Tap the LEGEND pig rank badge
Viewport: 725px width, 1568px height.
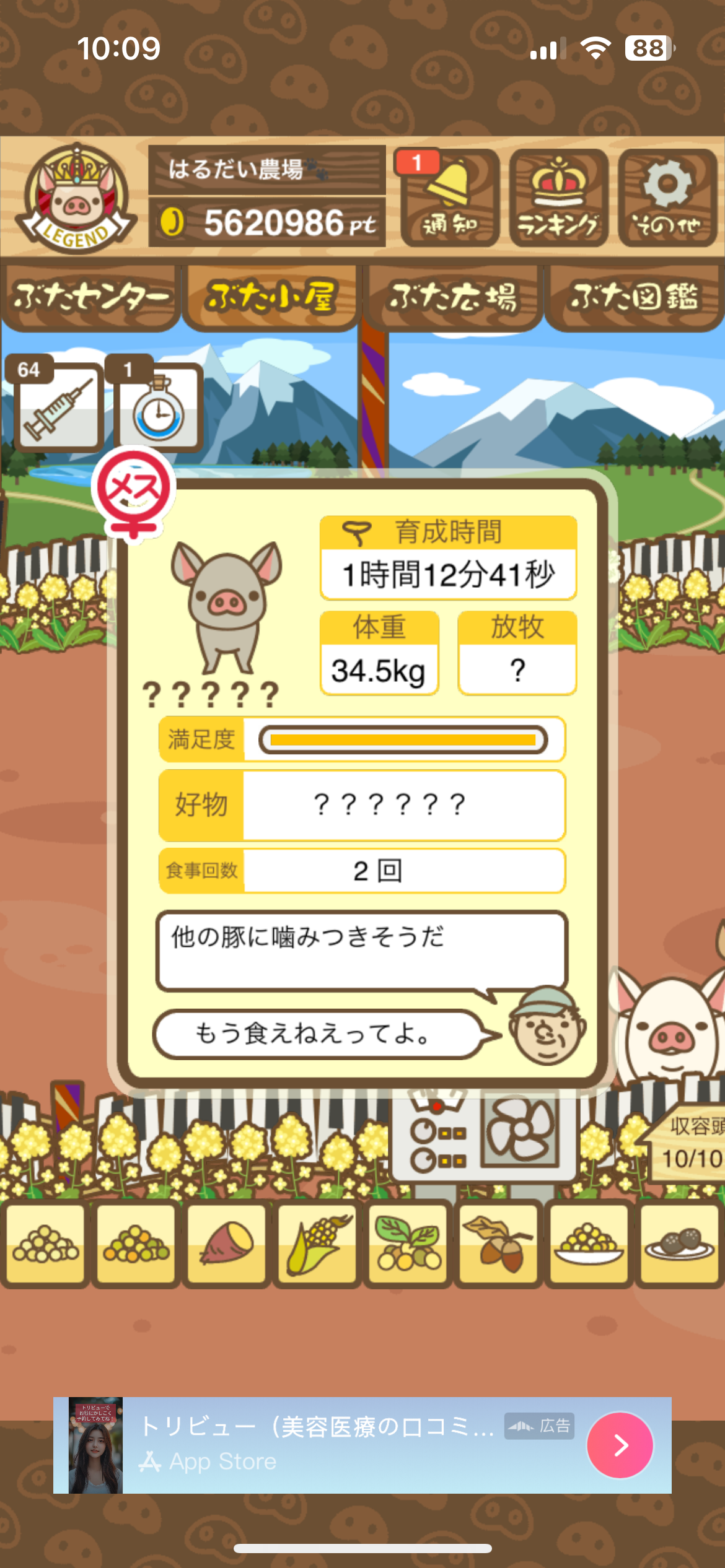point(76,198)
